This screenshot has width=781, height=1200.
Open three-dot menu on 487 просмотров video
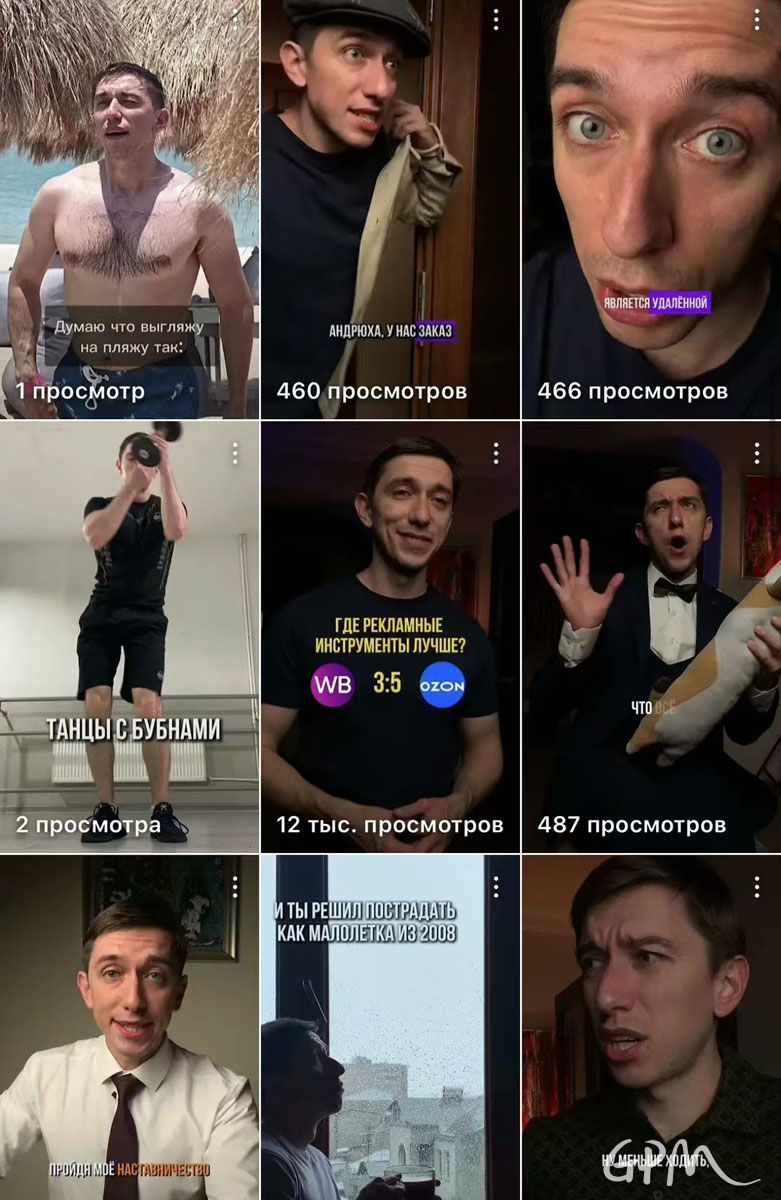pyautogui.click(x=756, y=453)
